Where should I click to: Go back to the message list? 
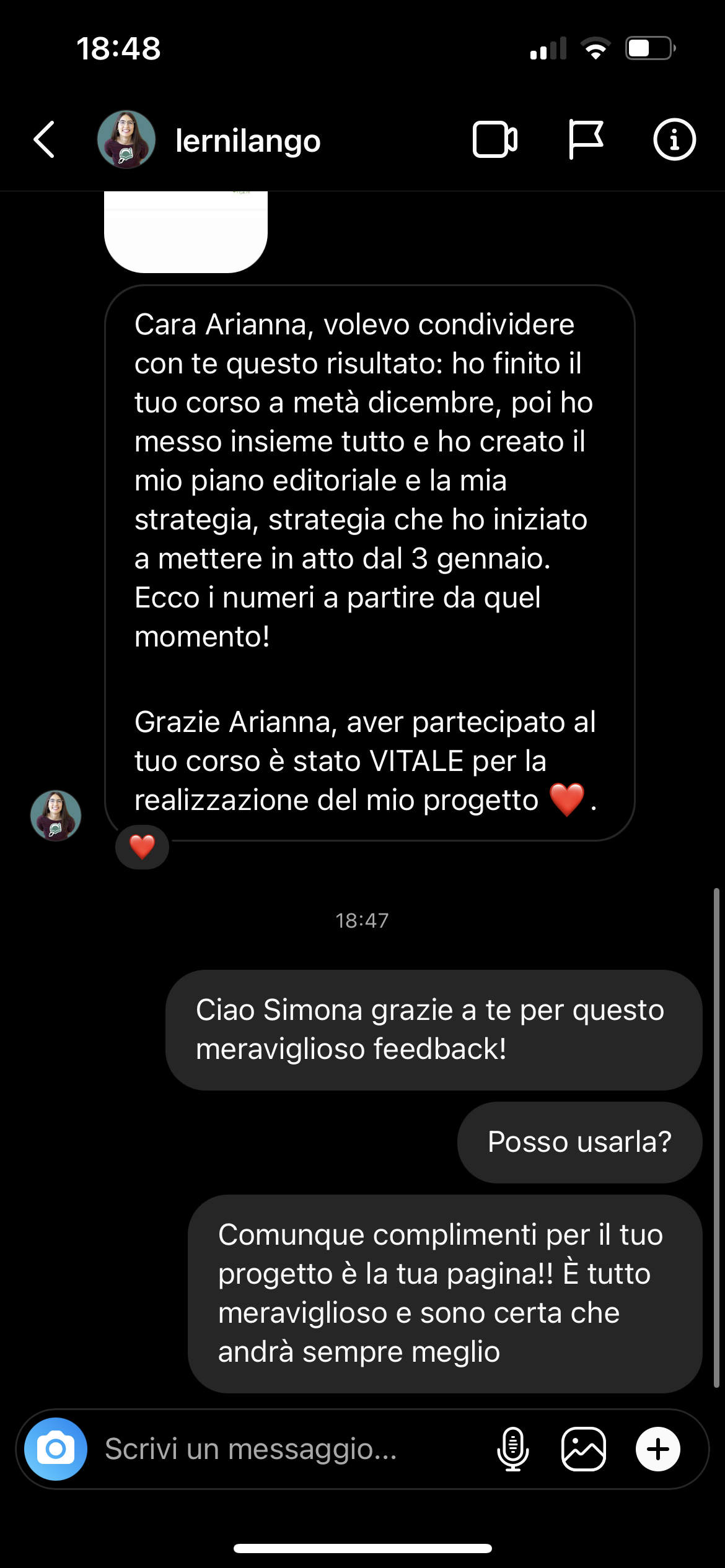(x=45, y=140)
